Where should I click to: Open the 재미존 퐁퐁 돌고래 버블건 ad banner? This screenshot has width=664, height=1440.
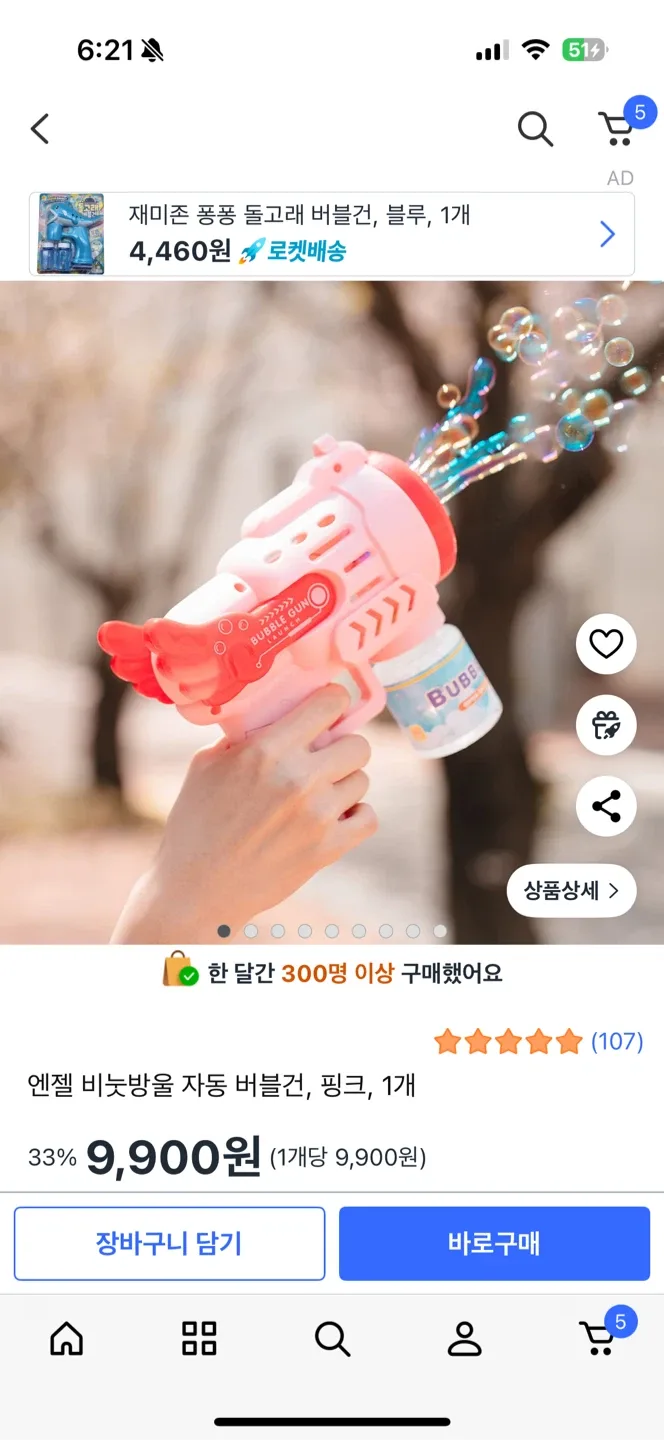click(332, 234)
